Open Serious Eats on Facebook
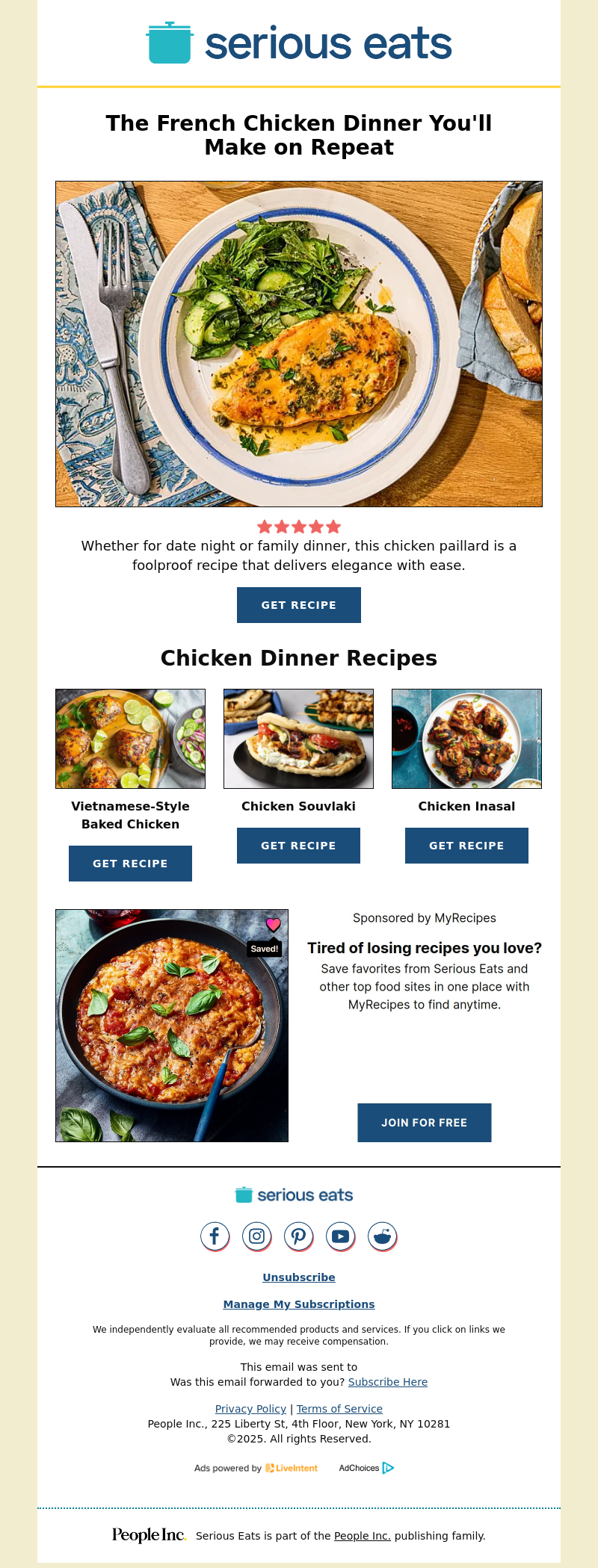 click(215, 1236)
